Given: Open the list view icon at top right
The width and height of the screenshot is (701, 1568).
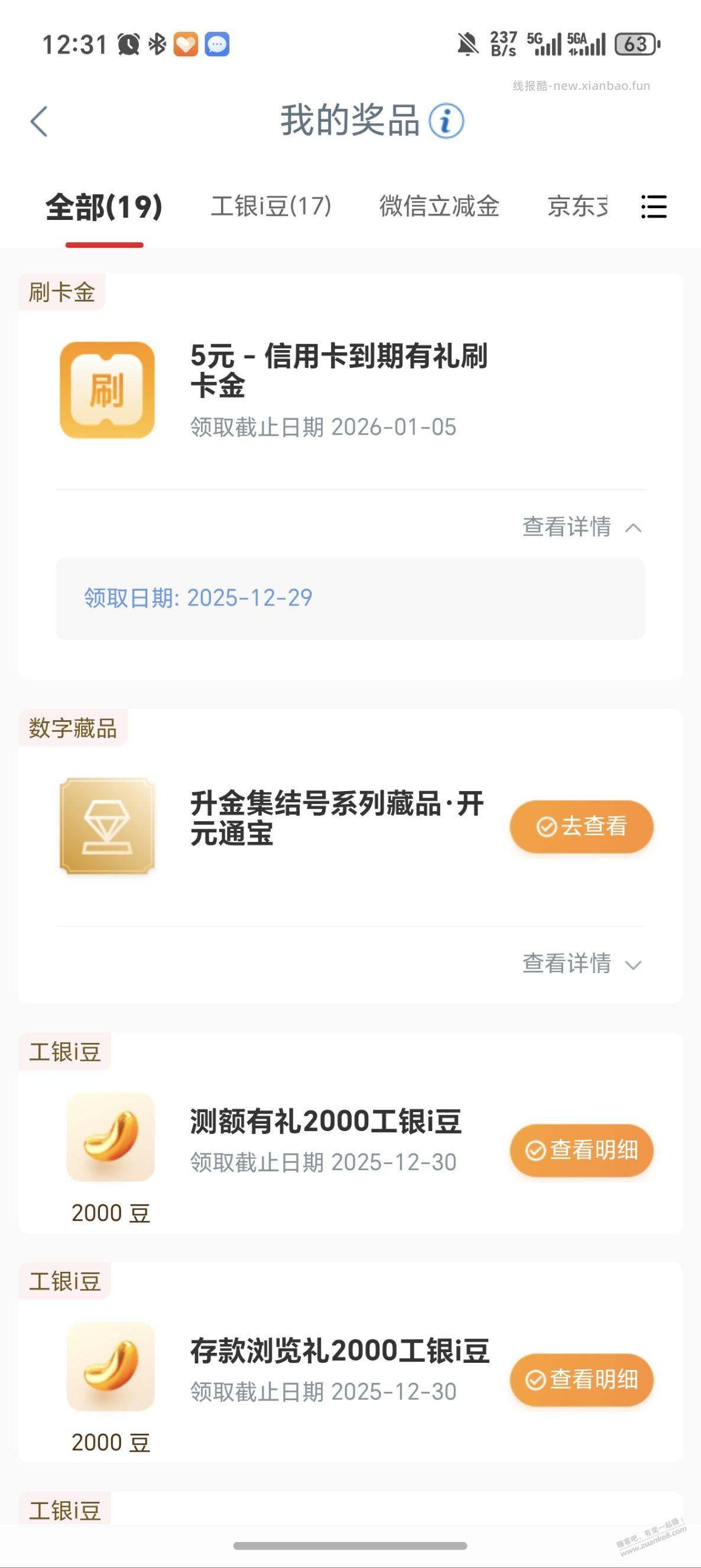Looking at the screenshot, I should click(654, 207).
